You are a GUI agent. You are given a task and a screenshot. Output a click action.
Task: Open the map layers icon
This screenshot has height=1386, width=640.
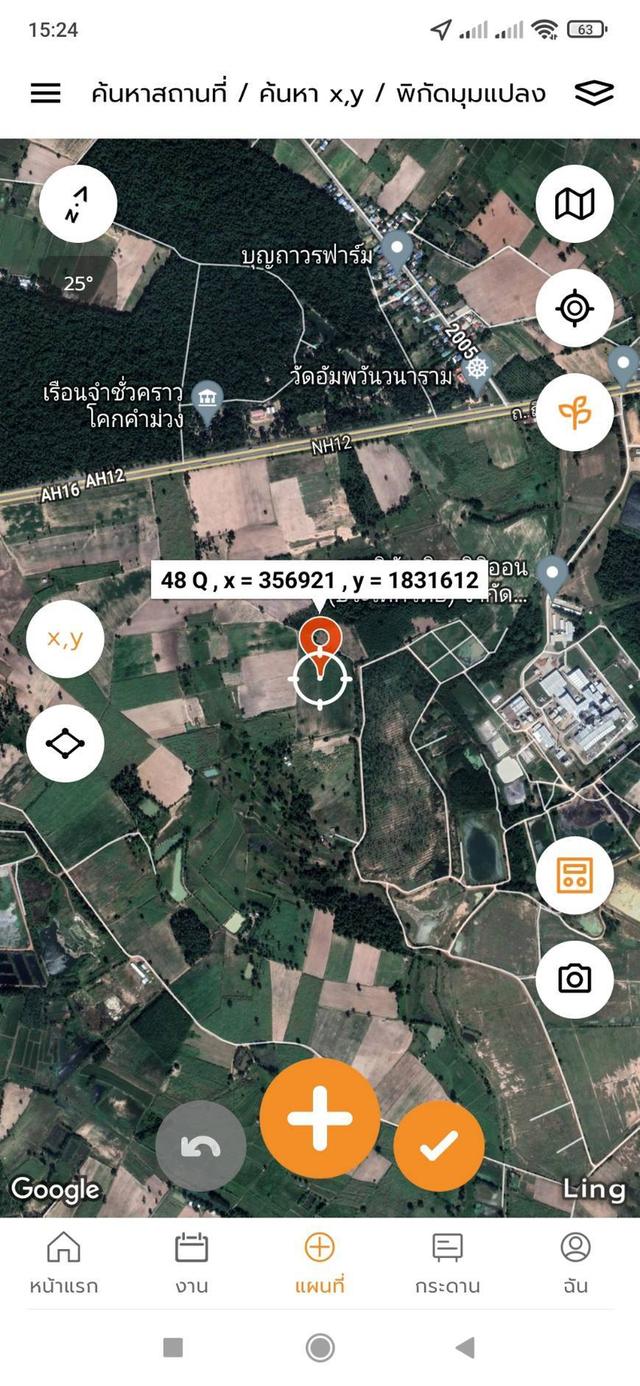point(594,93)
